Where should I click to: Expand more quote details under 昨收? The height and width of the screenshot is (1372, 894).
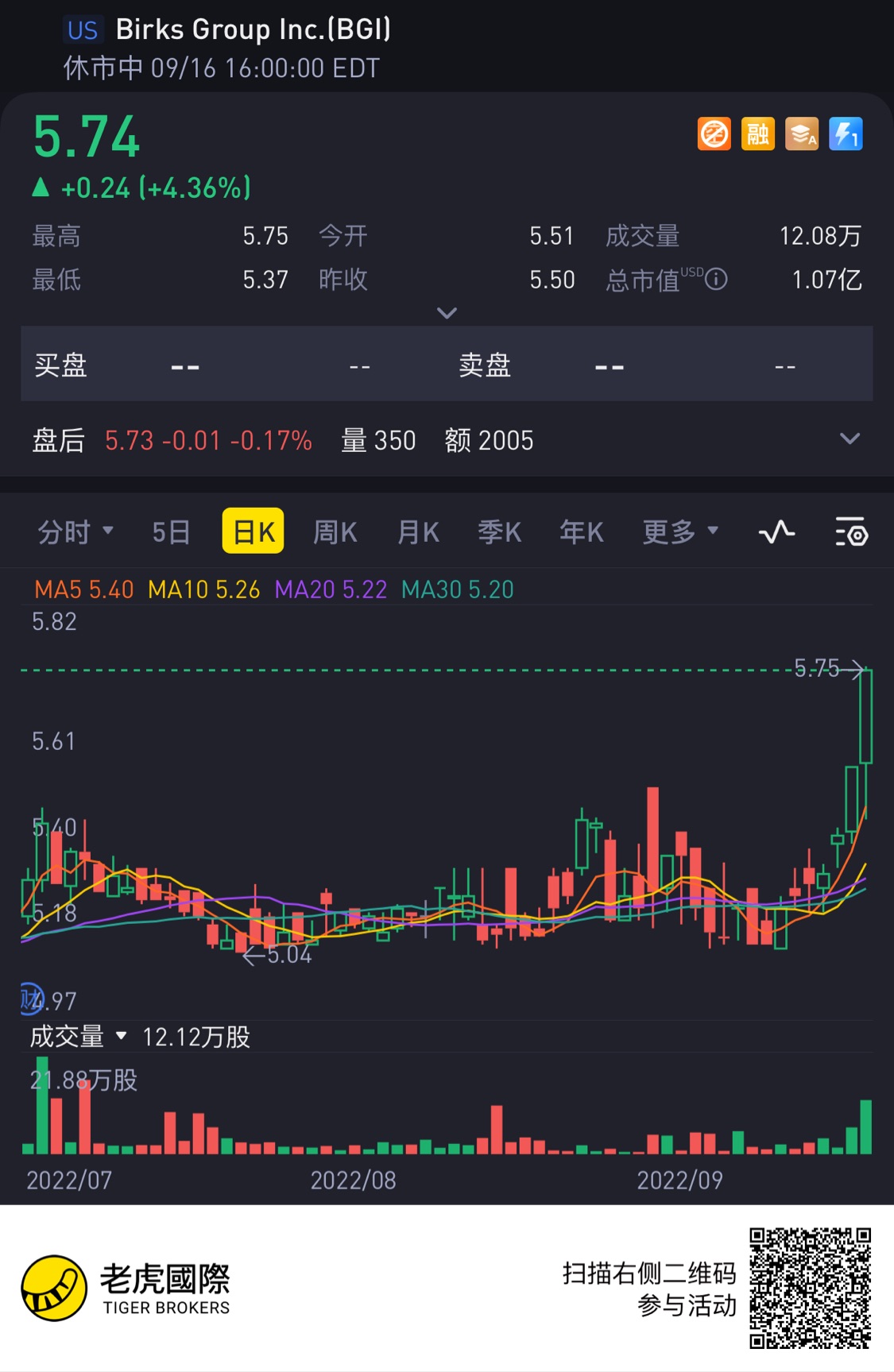click(x=447, y=313)
